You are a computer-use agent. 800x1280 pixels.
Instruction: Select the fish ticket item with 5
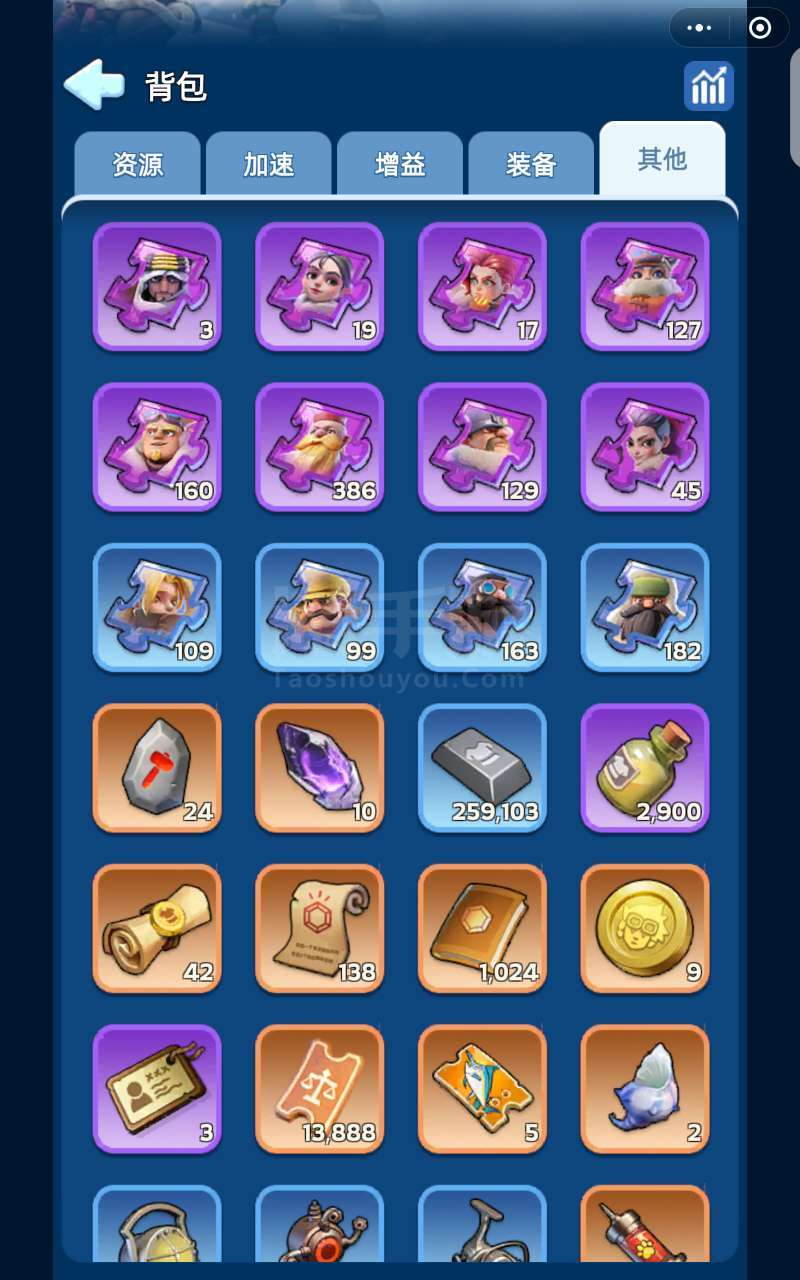482,1089
